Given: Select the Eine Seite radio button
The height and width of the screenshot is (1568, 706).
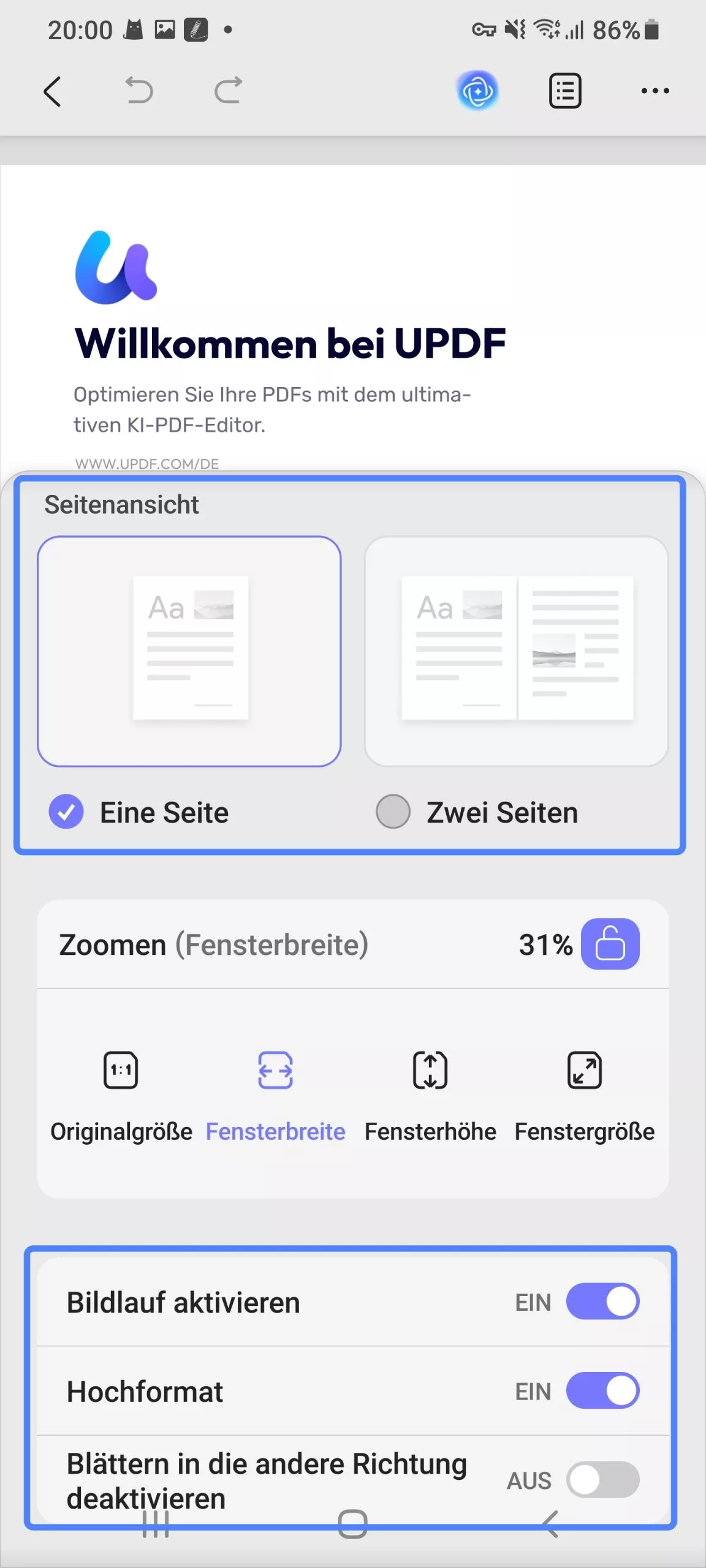Looking at the screenshot, I should click(66, 812).
